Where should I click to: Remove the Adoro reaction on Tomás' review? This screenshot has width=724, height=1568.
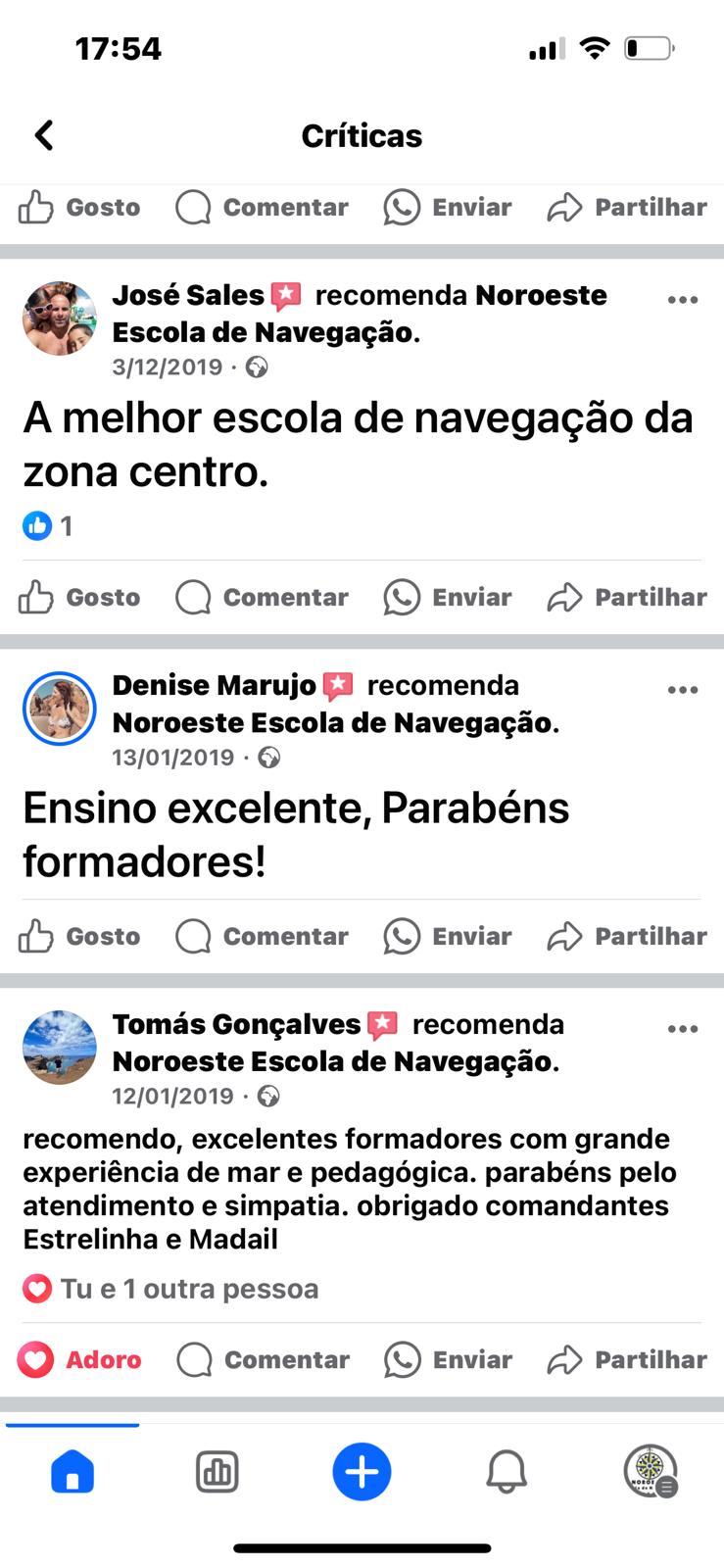79,1359
